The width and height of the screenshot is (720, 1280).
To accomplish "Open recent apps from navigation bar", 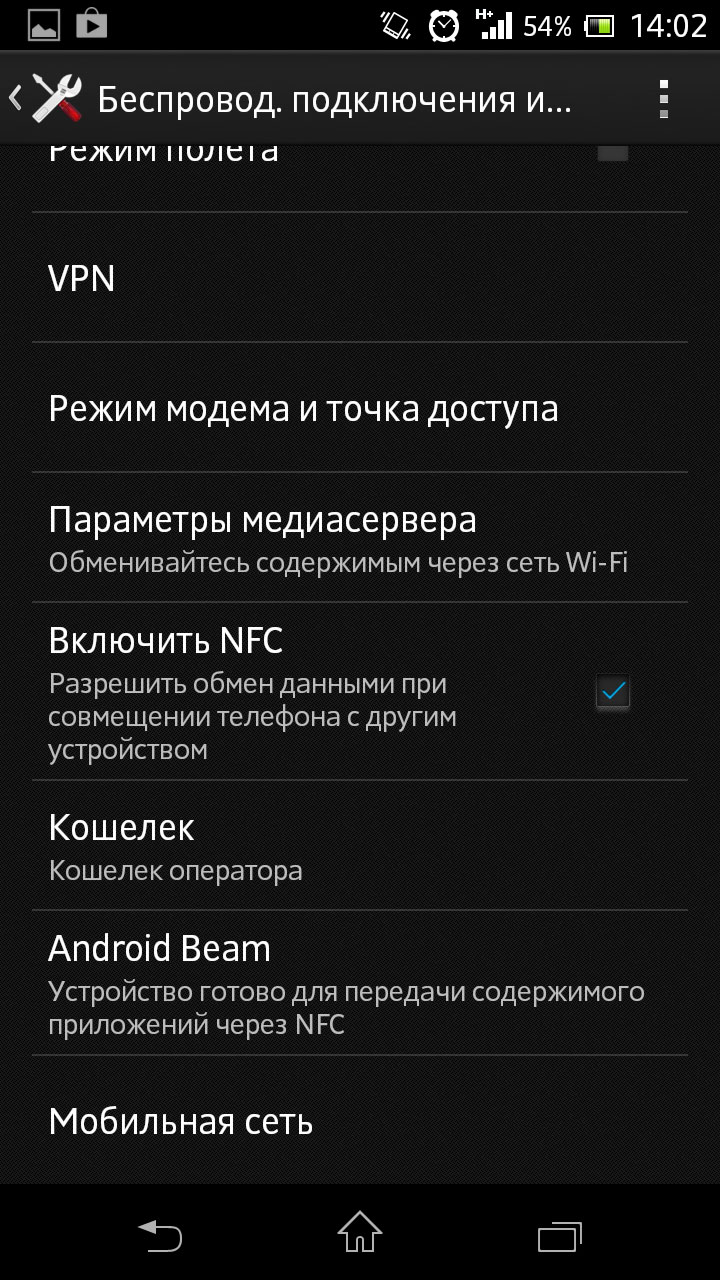I will tap(559, 1233).
